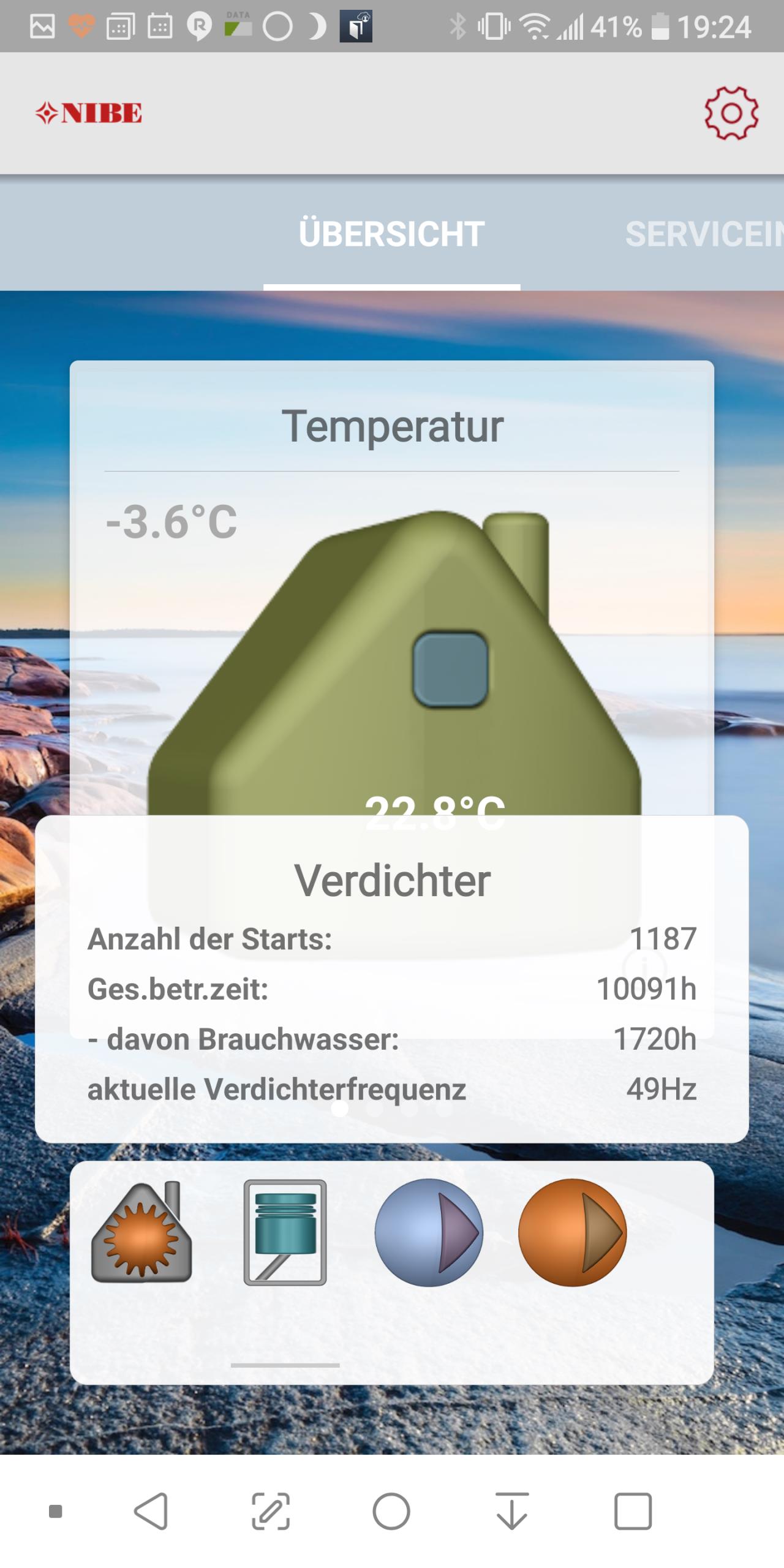Tap the heating house sun icon
The width and height of the screenshot is (784, 1568).
pos(141,1232)
